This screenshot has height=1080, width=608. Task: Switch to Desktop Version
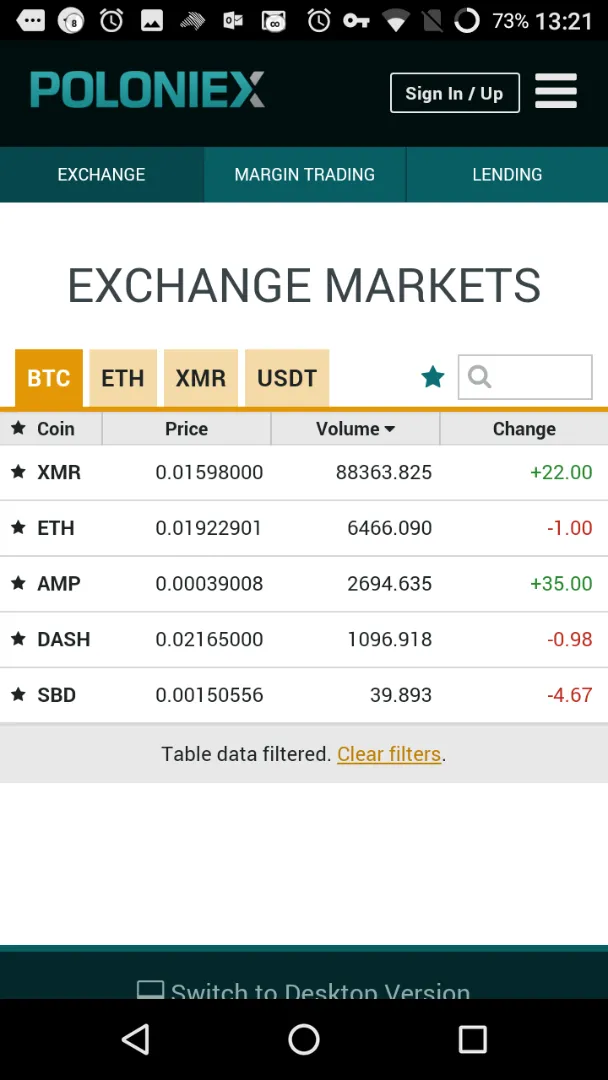304,991
